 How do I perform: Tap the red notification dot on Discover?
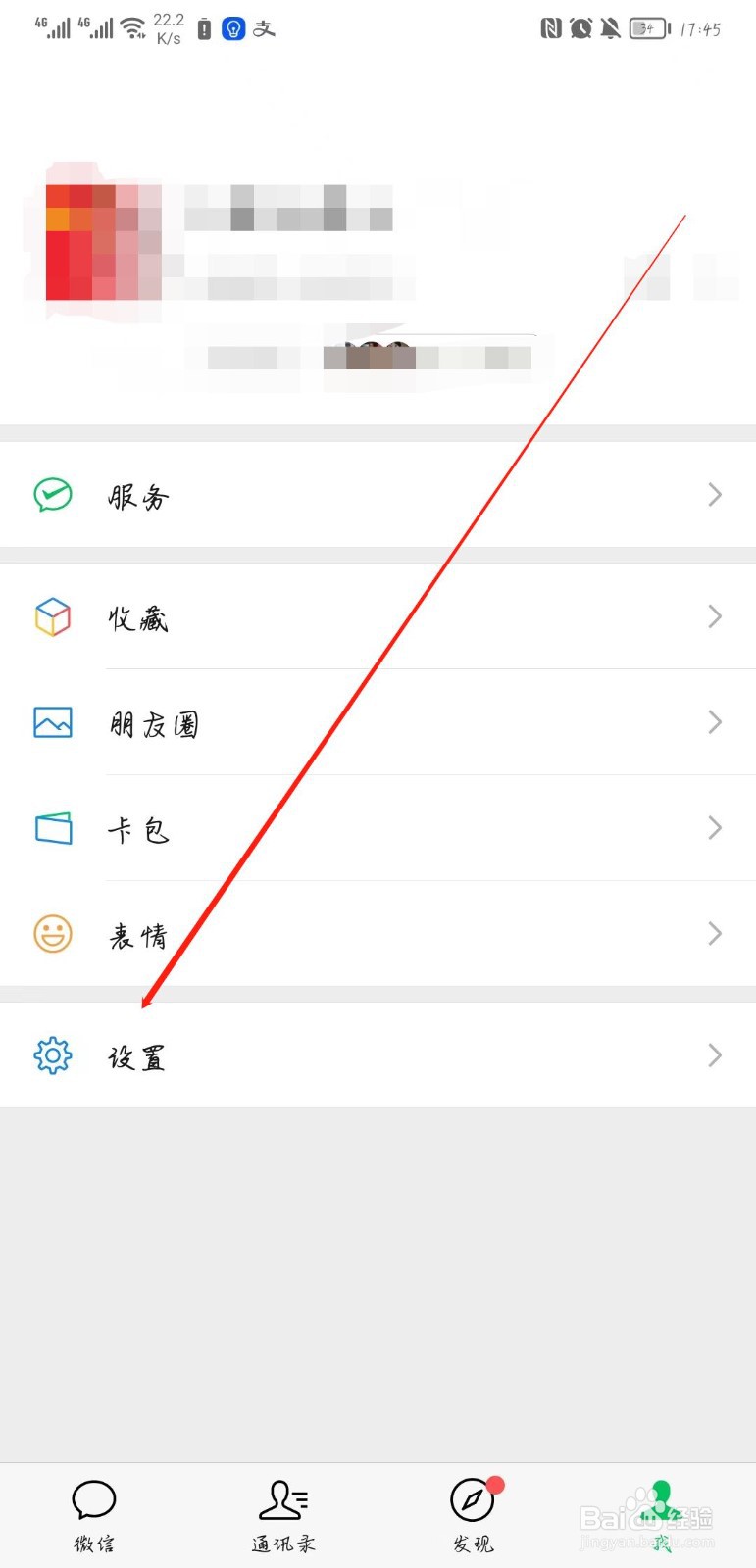495,1483
